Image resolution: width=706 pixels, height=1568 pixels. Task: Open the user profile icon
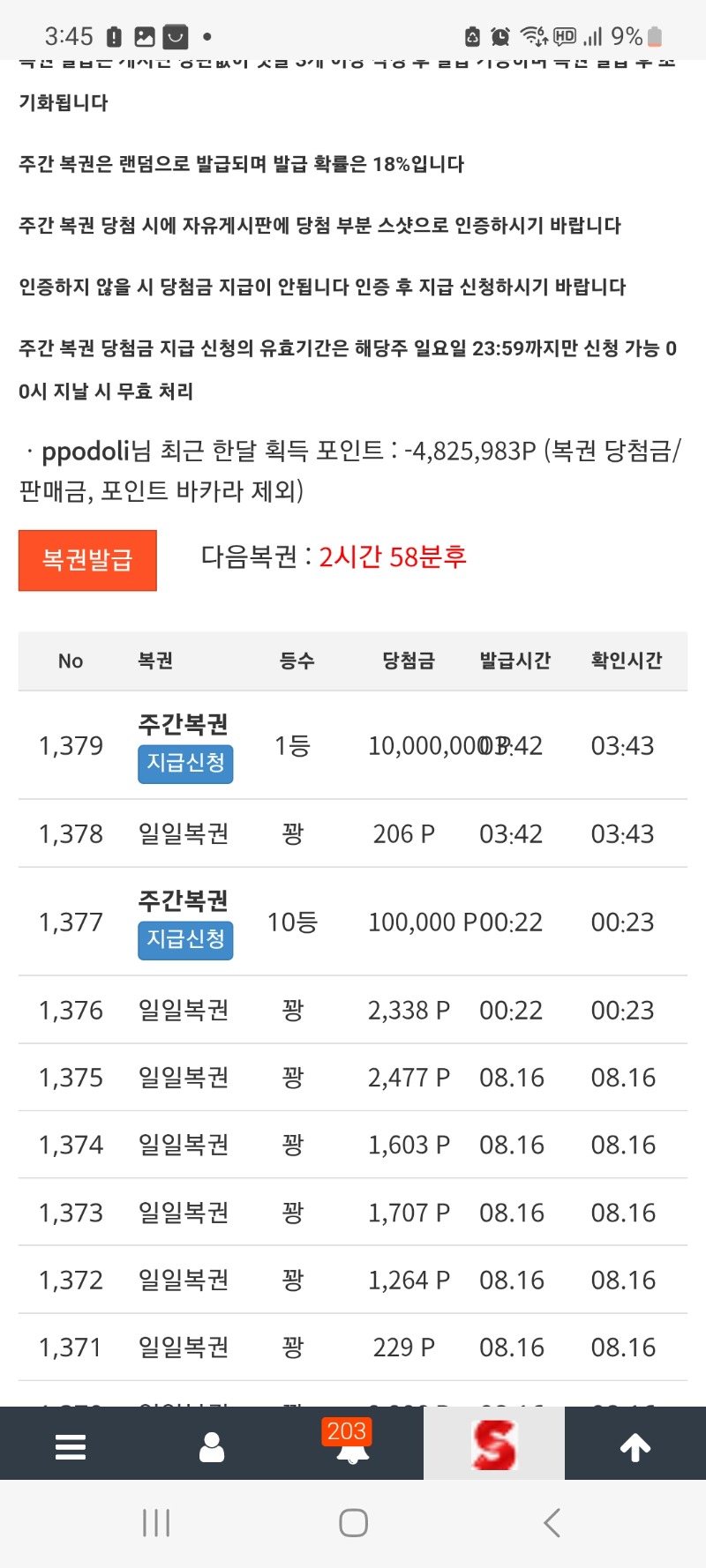(x=212, y=1446)
